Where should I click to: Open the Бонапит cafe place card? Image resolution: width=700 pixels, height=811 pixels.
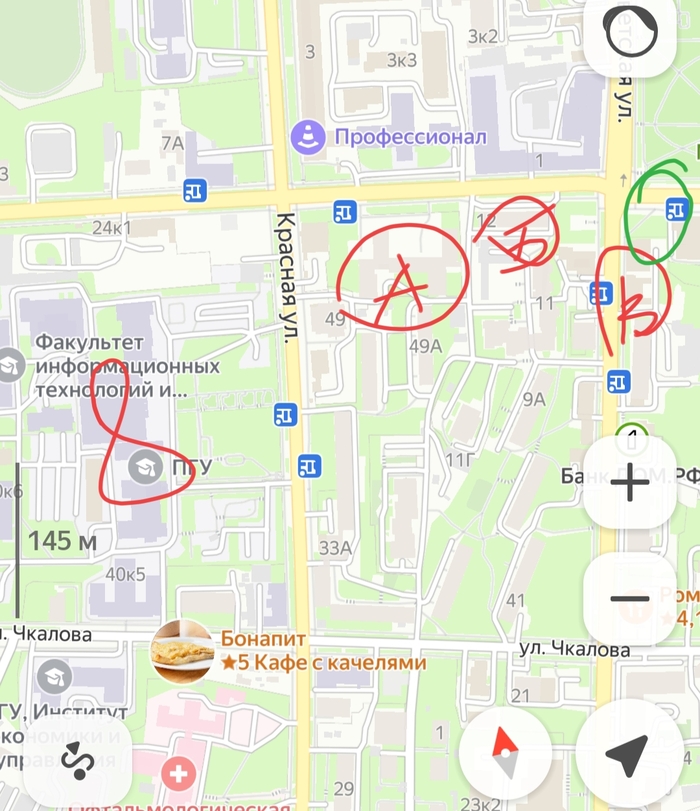tap(182, 651)
